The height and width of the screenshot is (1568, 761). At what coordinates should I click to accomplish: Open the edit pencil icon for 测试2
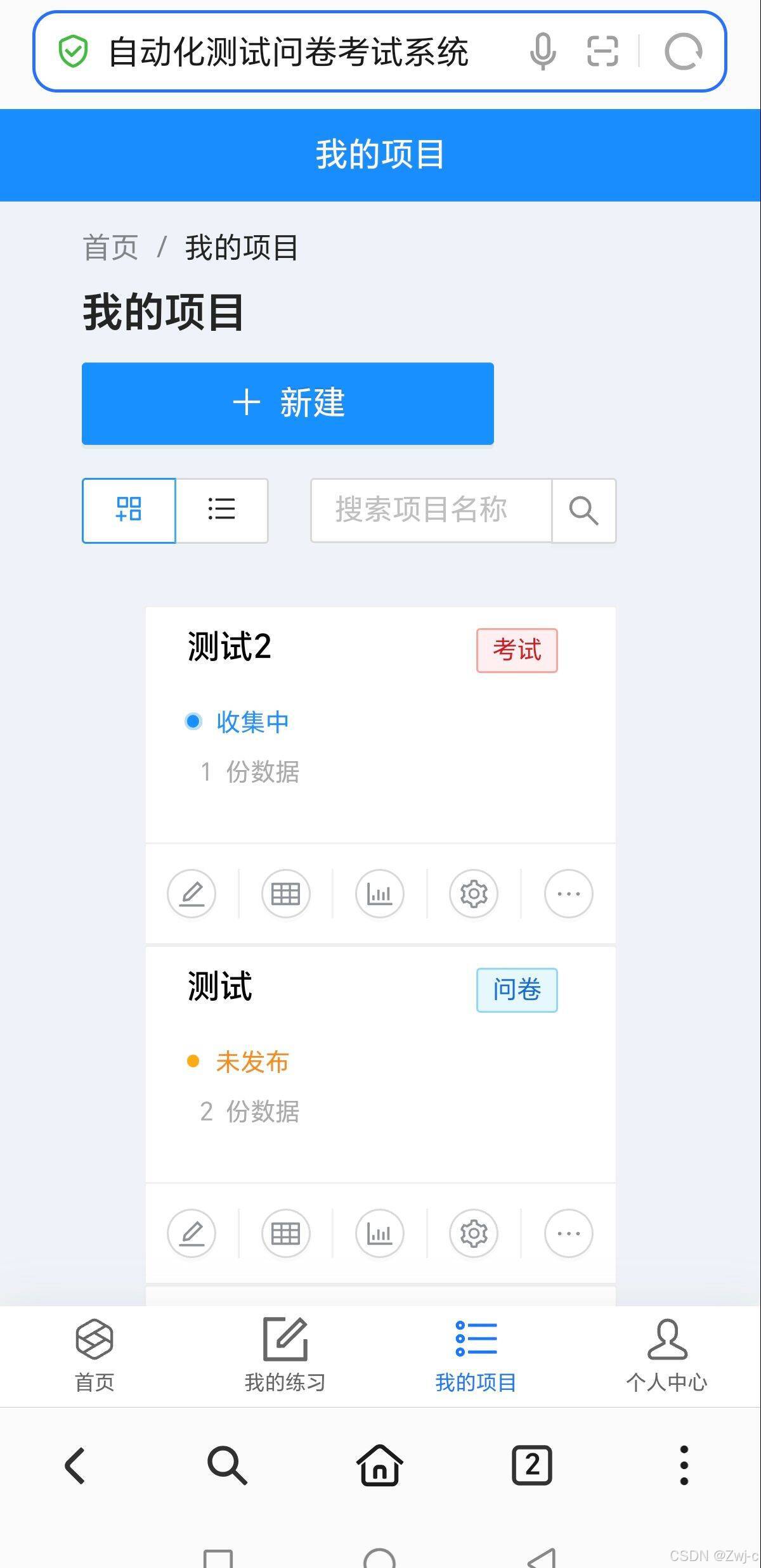click(192, 894)
